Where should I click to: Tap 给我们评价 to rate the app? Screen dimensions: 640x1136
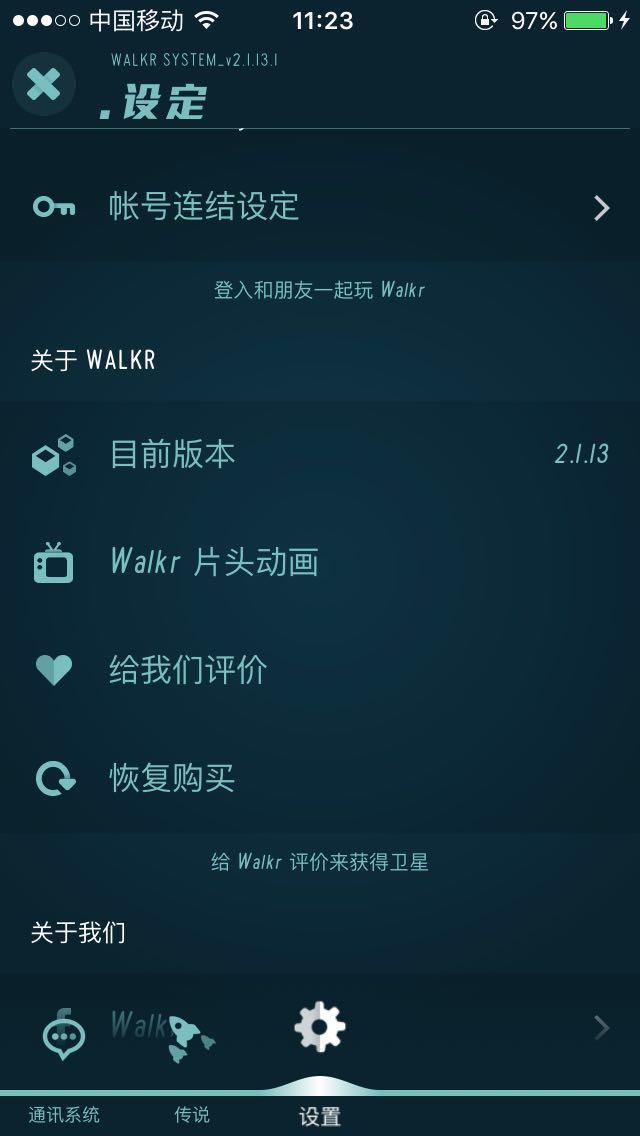(x=320, y=670)
